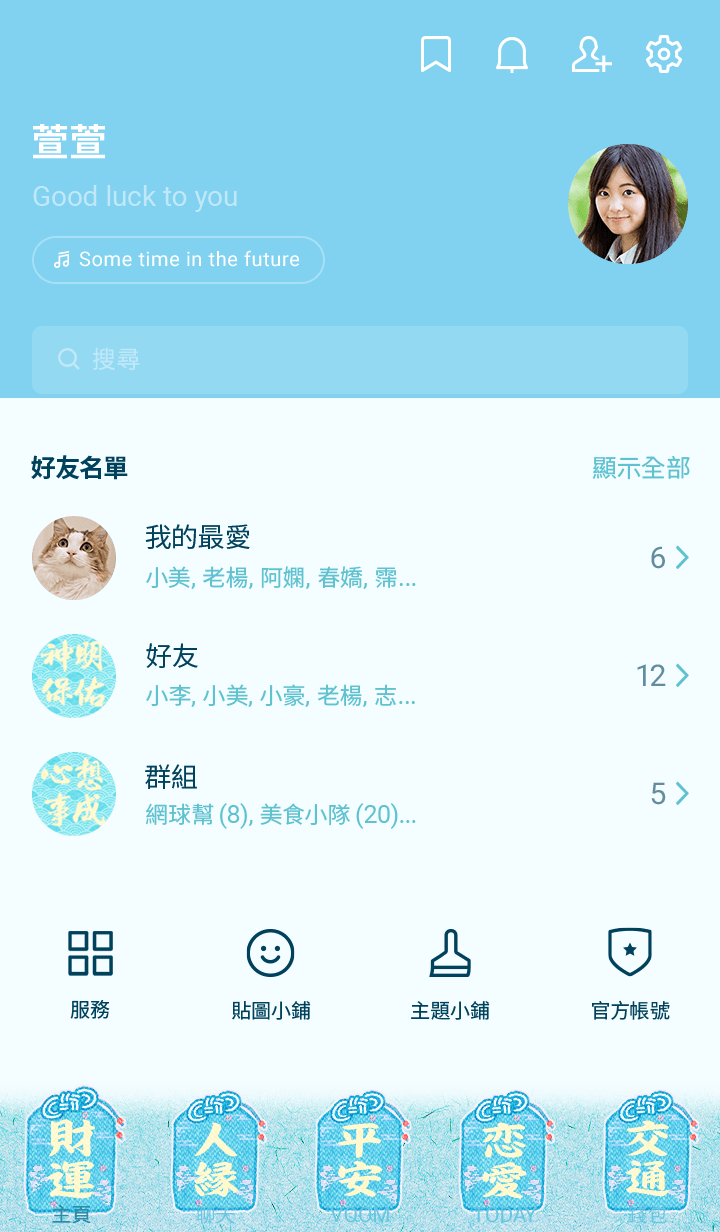Open the settings gear
Screen dimensions: 720x1232
point(664,55)
